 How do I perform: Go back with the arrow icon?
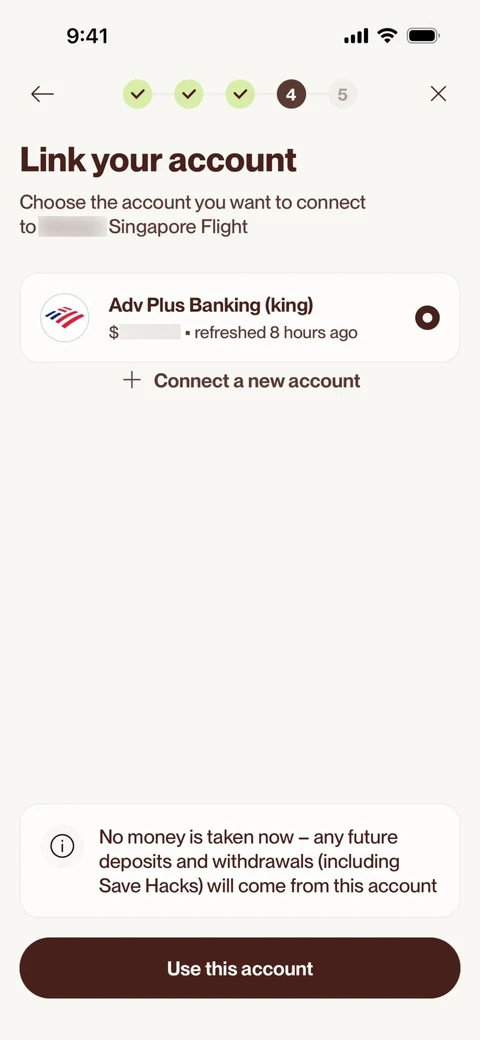coord(42,94)
